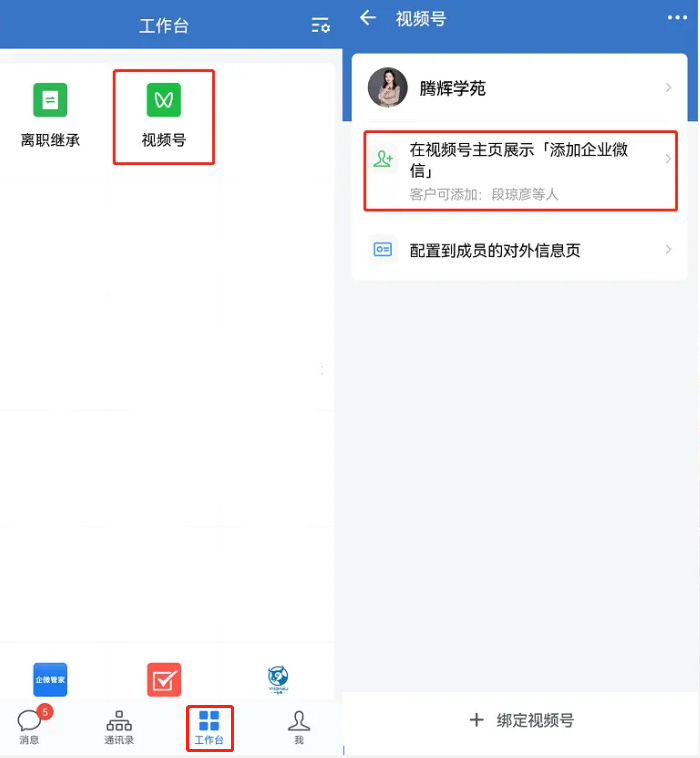Tap 绑定视频号 to bind a channel

(x=520, y=720)
